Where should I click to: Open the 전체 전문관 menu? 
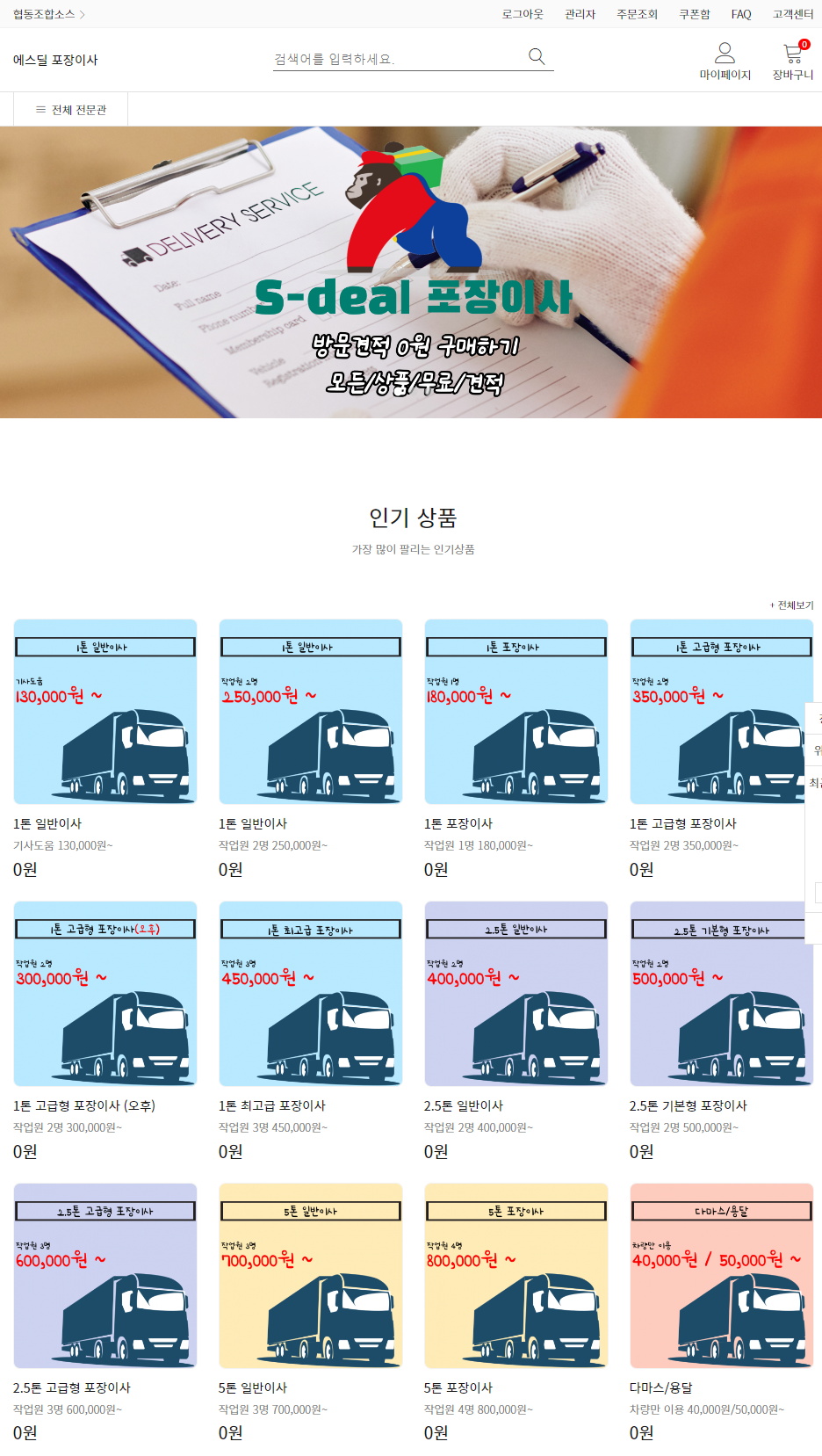pos(71,110)
